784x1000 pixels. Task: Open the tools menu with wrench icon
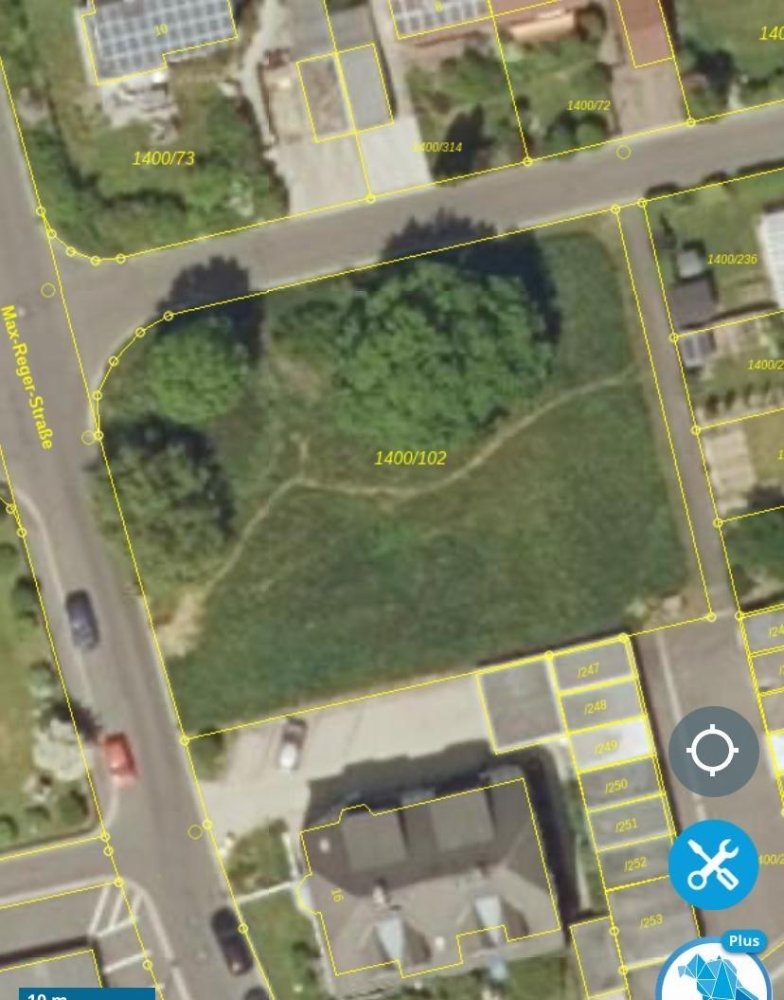pos(713,864)
